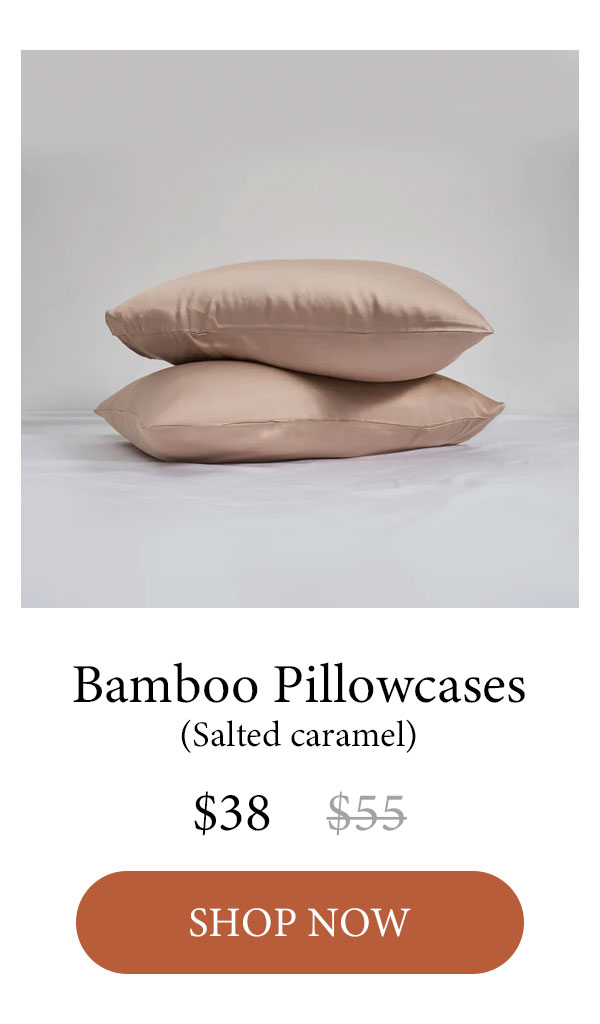Open the Bamboo Pillowcases product image
The height and width of the screenshot is (1024, 600).
tap(299, 330)
